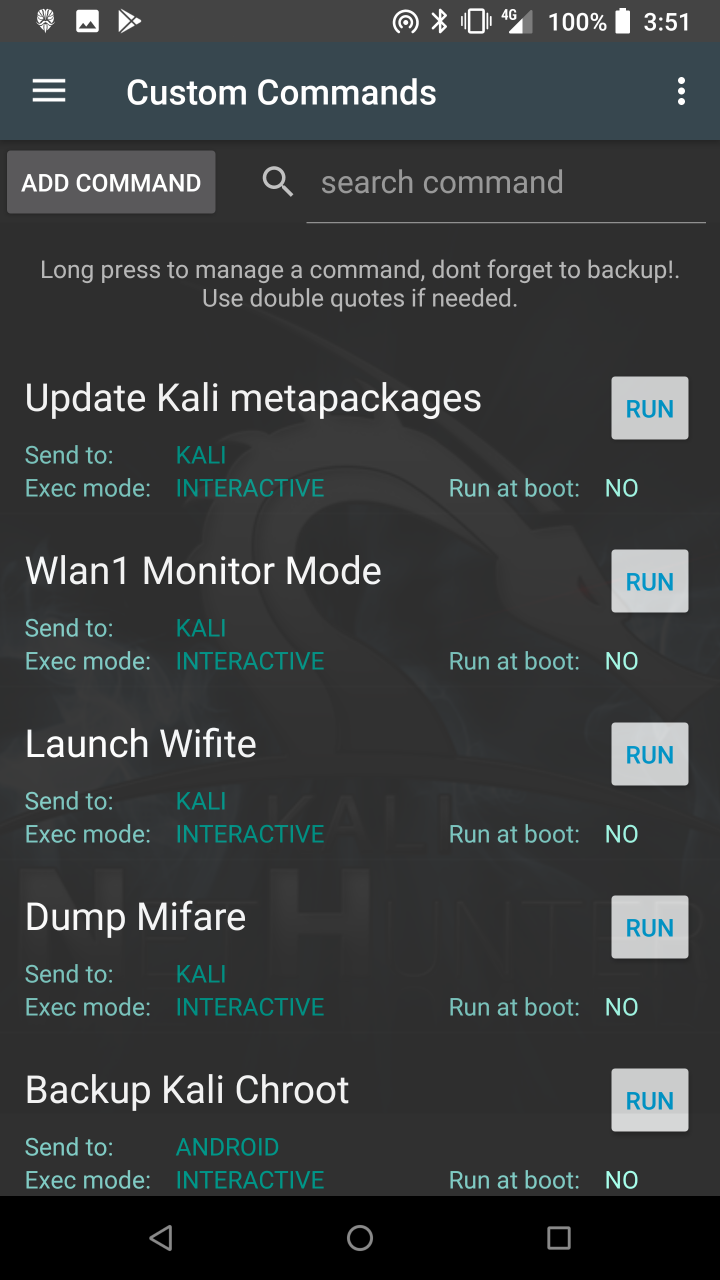Go back using system back button
Screen dimensions: 720x1280
161,1238
